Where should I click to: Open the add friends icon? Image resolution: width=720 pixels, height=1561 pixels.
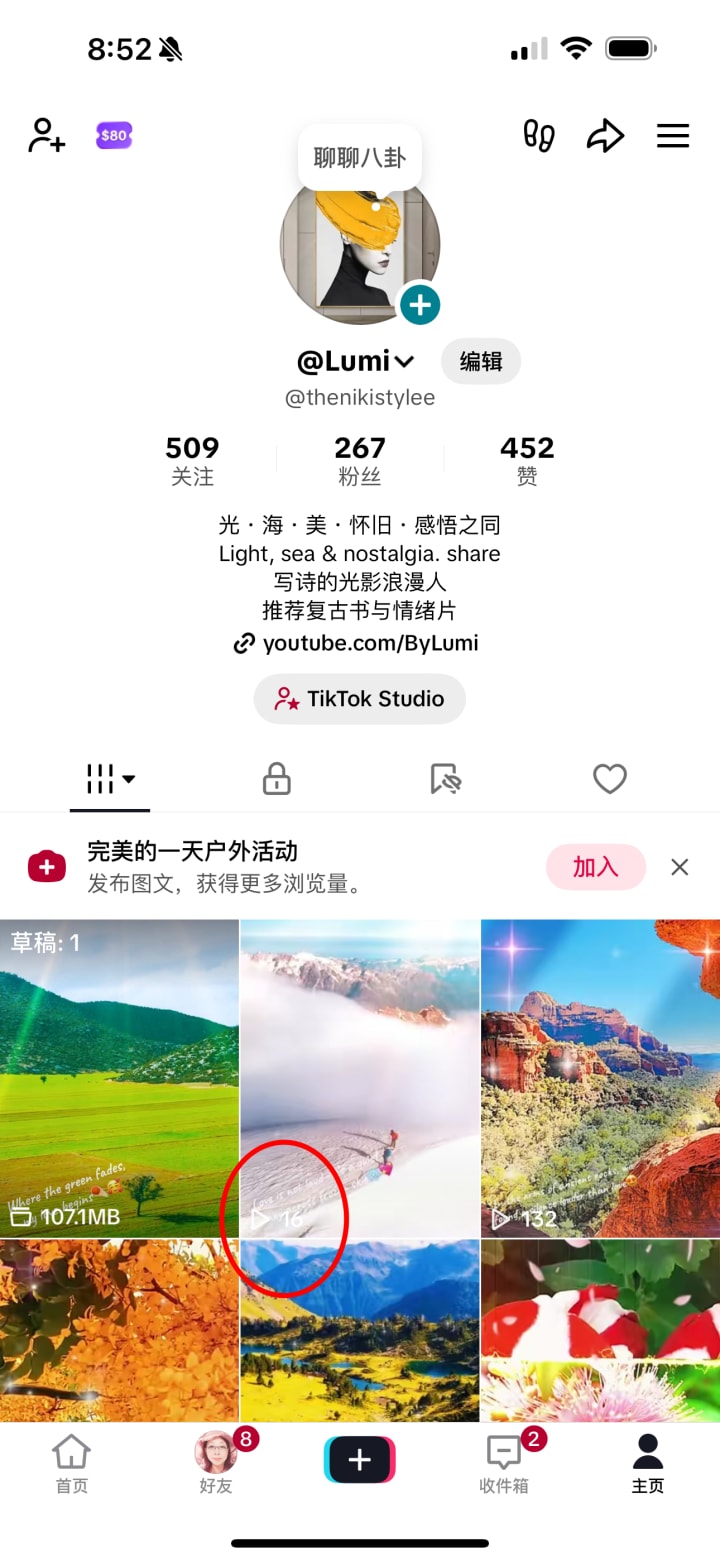tap(46, 135)
